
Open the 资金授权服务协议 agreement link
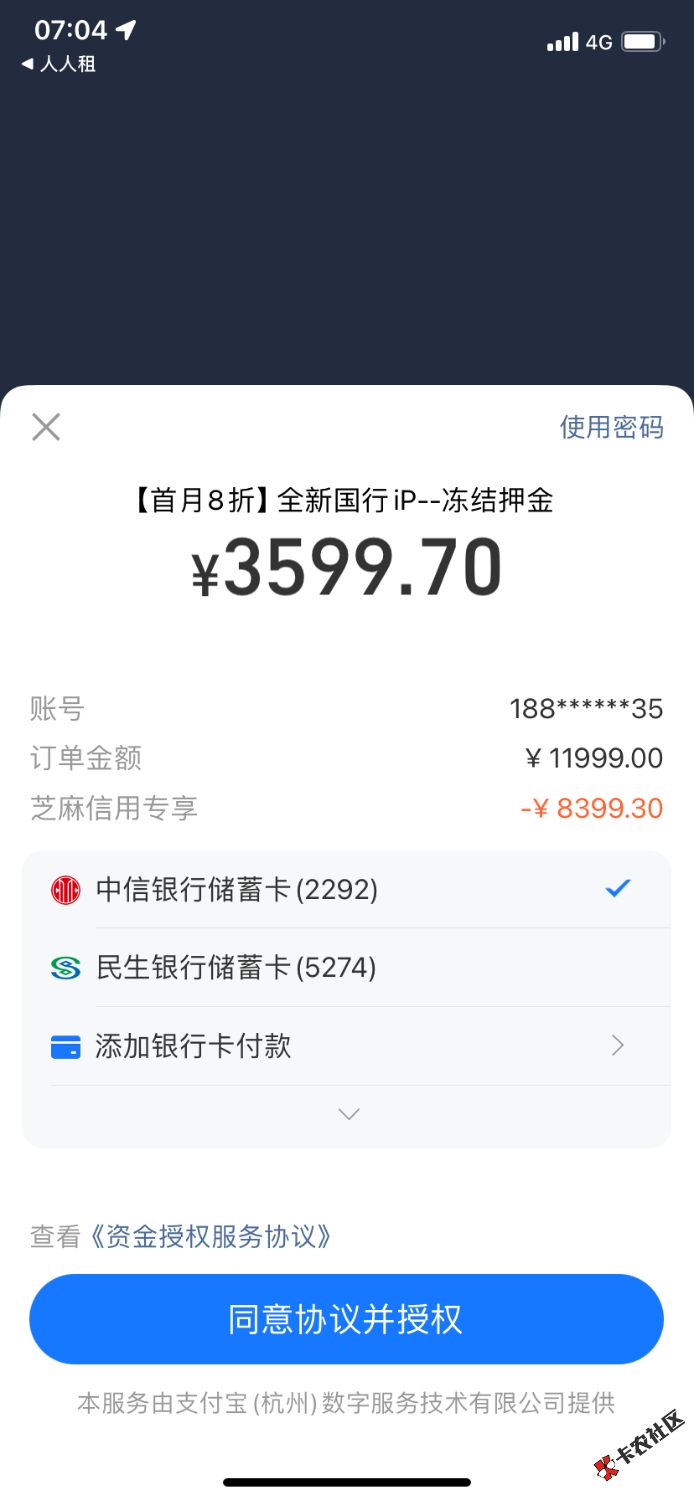(210, 1237)
